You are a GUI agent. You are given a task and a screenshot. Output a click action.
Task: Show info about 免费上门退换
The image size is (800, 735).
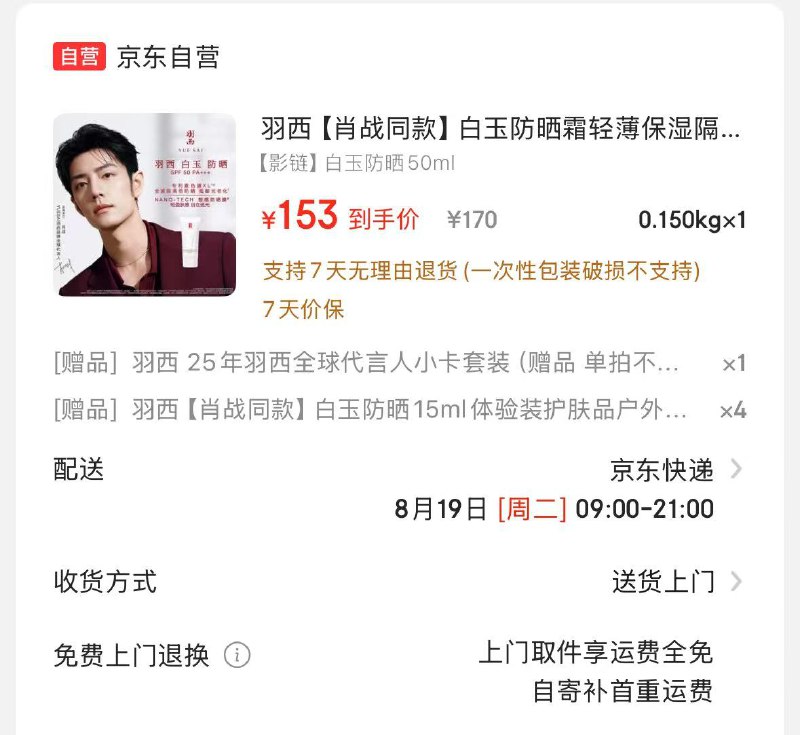coord(237,656)
